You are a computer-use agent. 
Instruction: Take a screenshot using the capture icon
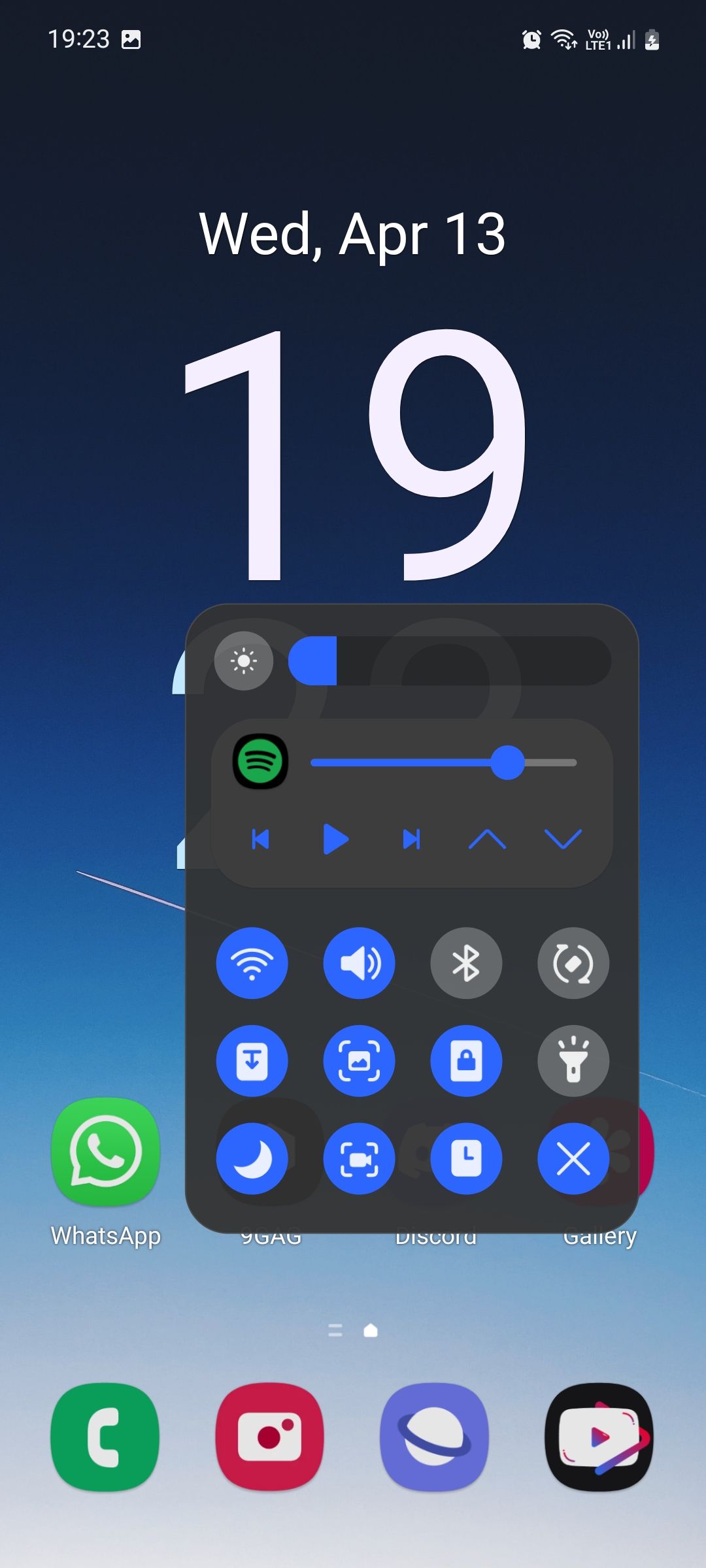(359, 1060)
